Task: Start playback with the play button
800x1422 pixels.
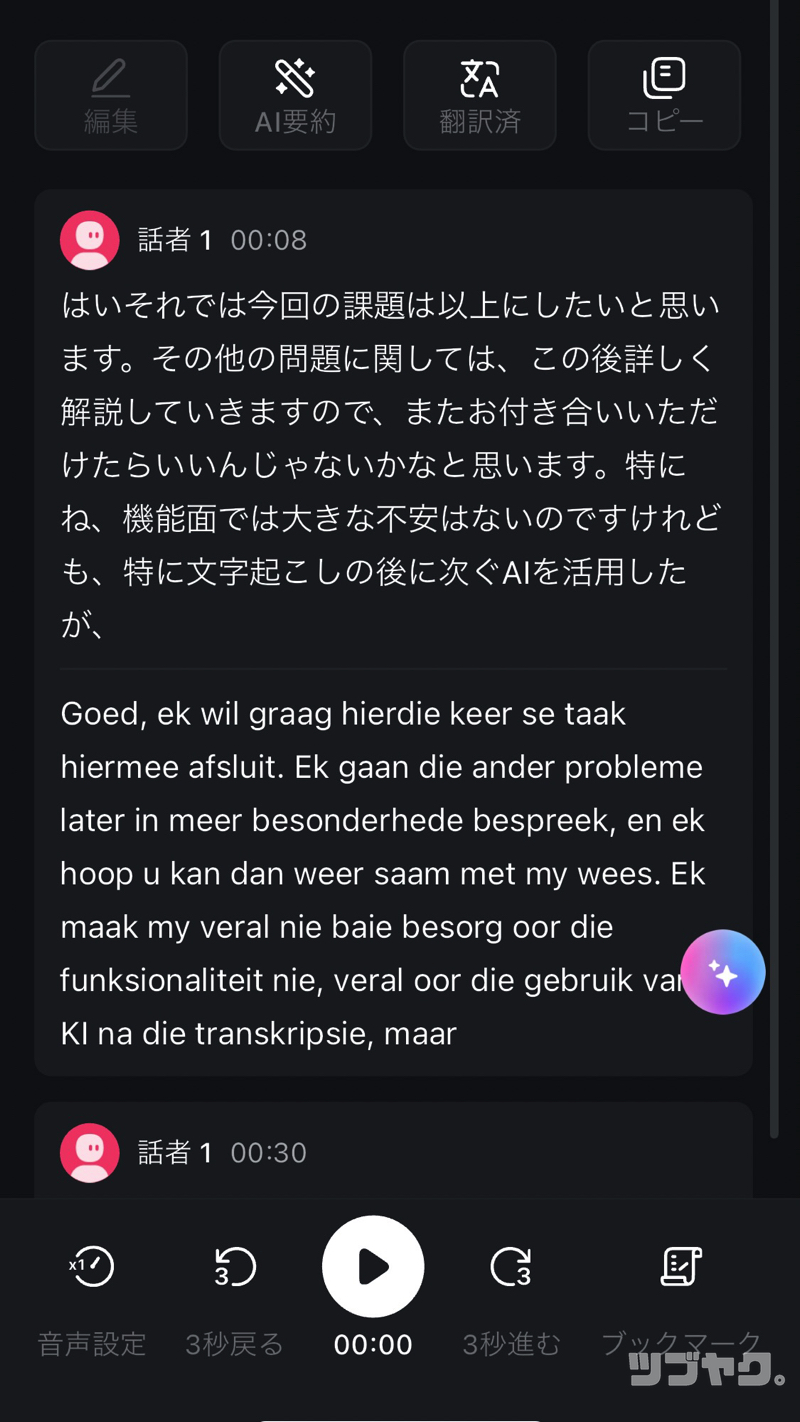Action: pyautogui.click(x=373, y=1267)
